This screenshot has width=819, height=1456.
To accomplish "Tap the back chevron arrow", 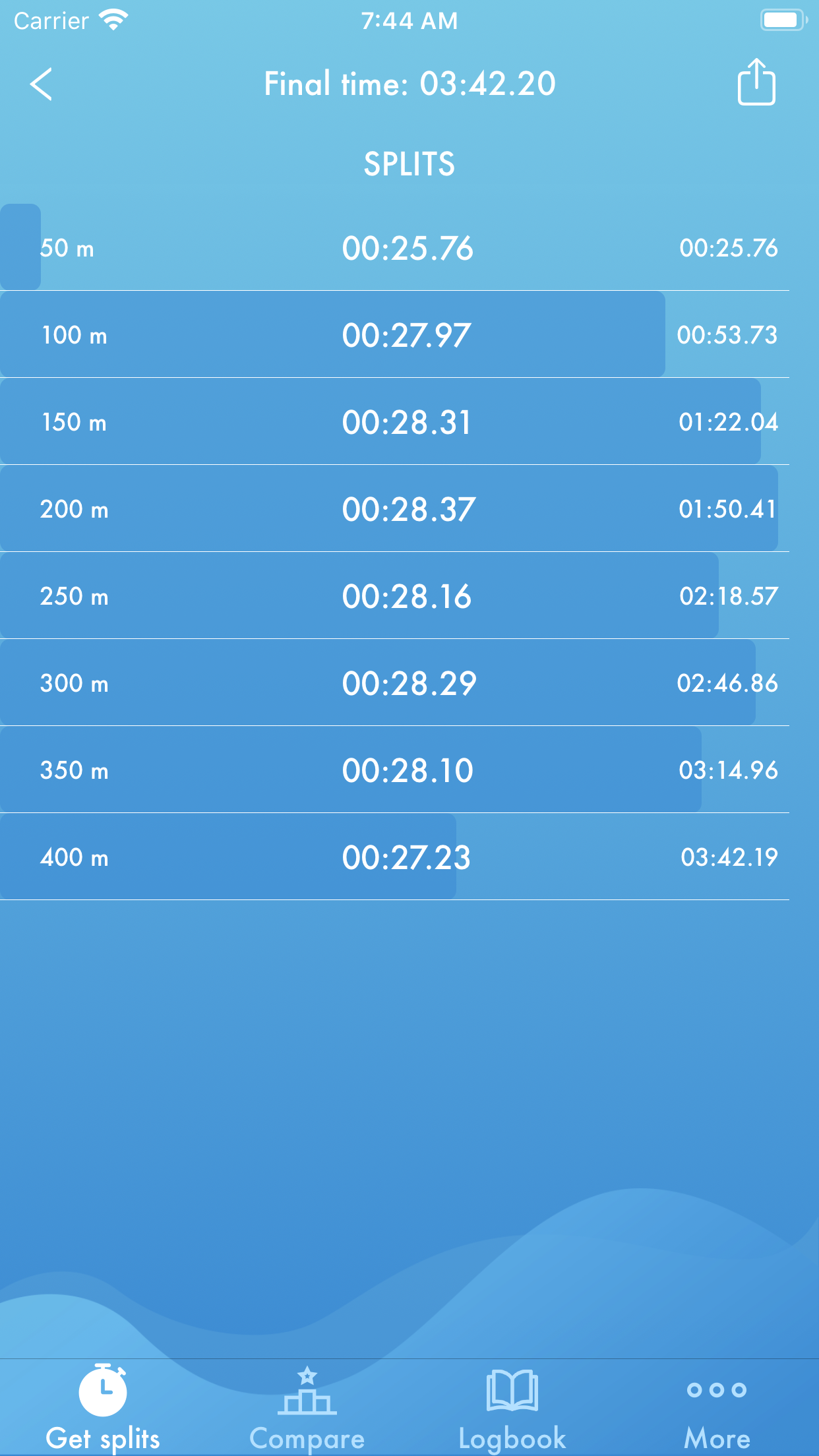I will click(42, 84).
